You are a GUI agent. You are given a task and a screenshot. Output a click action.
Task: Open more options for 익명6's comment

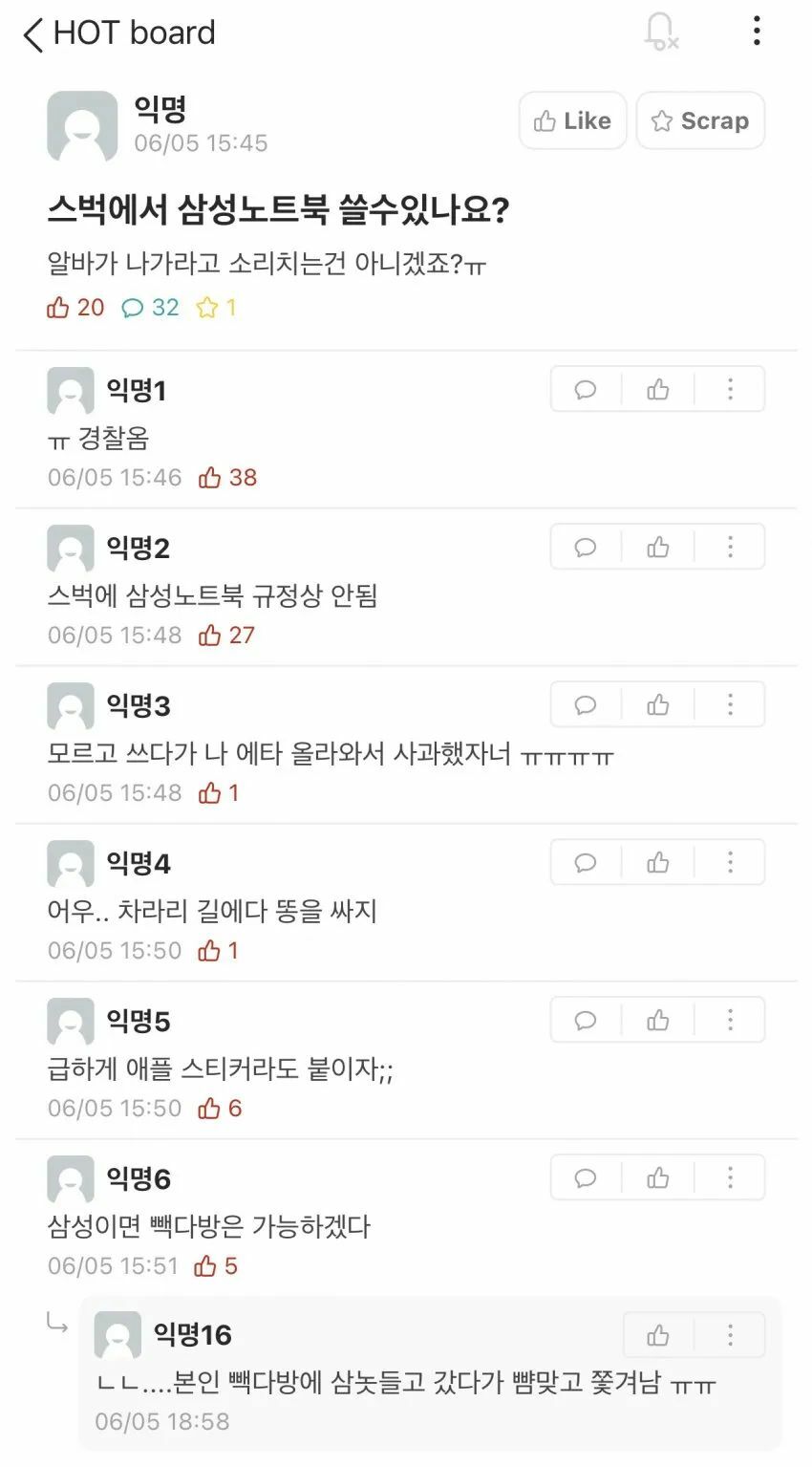(x=730, y=1177)
